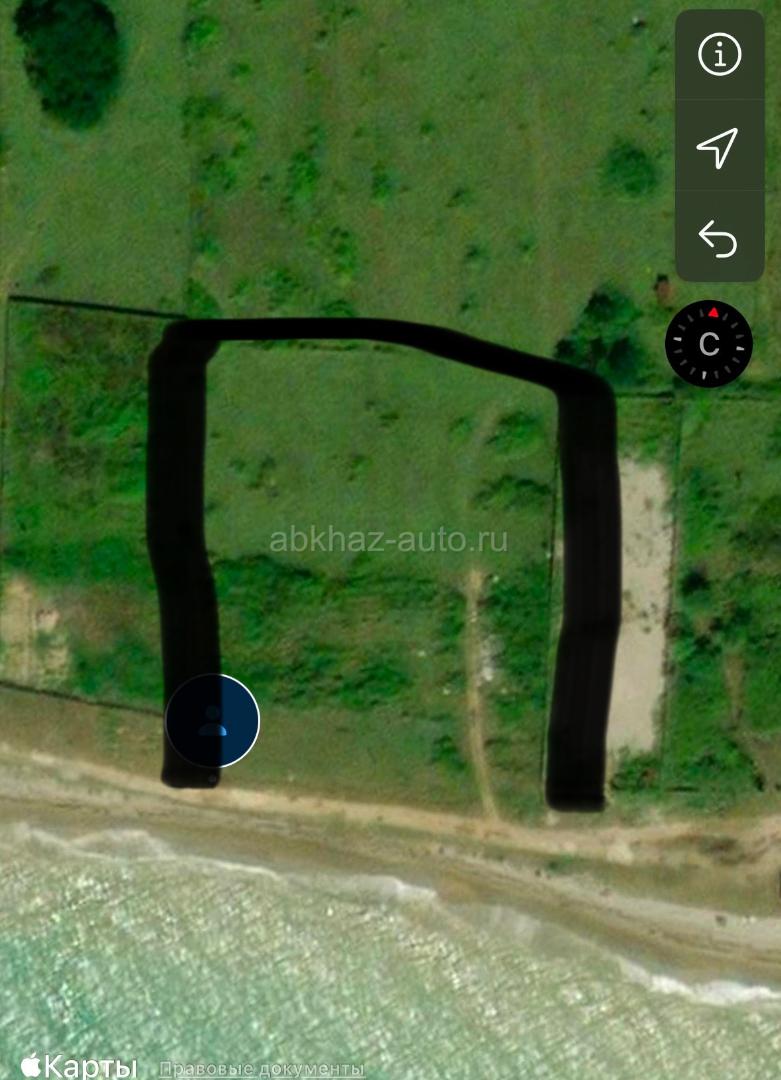Screen dimensions: 781x1080
Task: Tap the blue person marker on the map
Action: pyautogui.click(x=212, y=720)
